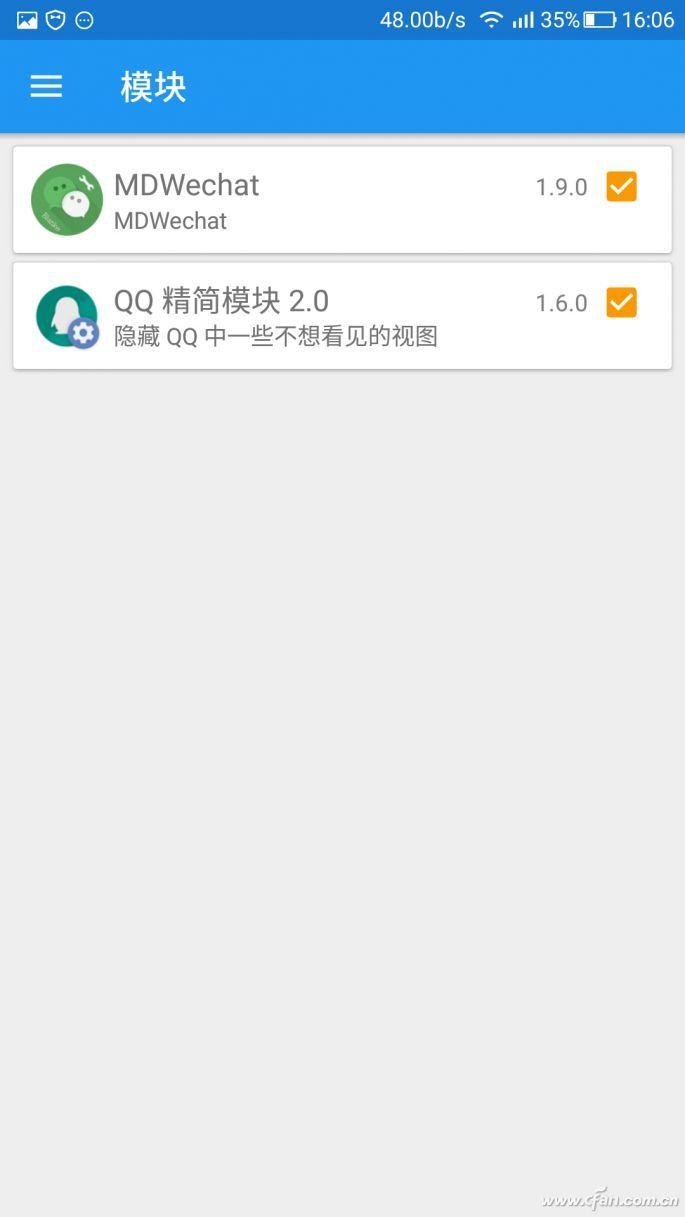
Task: Open the MDWechat module card
Action: click(300, 200)
